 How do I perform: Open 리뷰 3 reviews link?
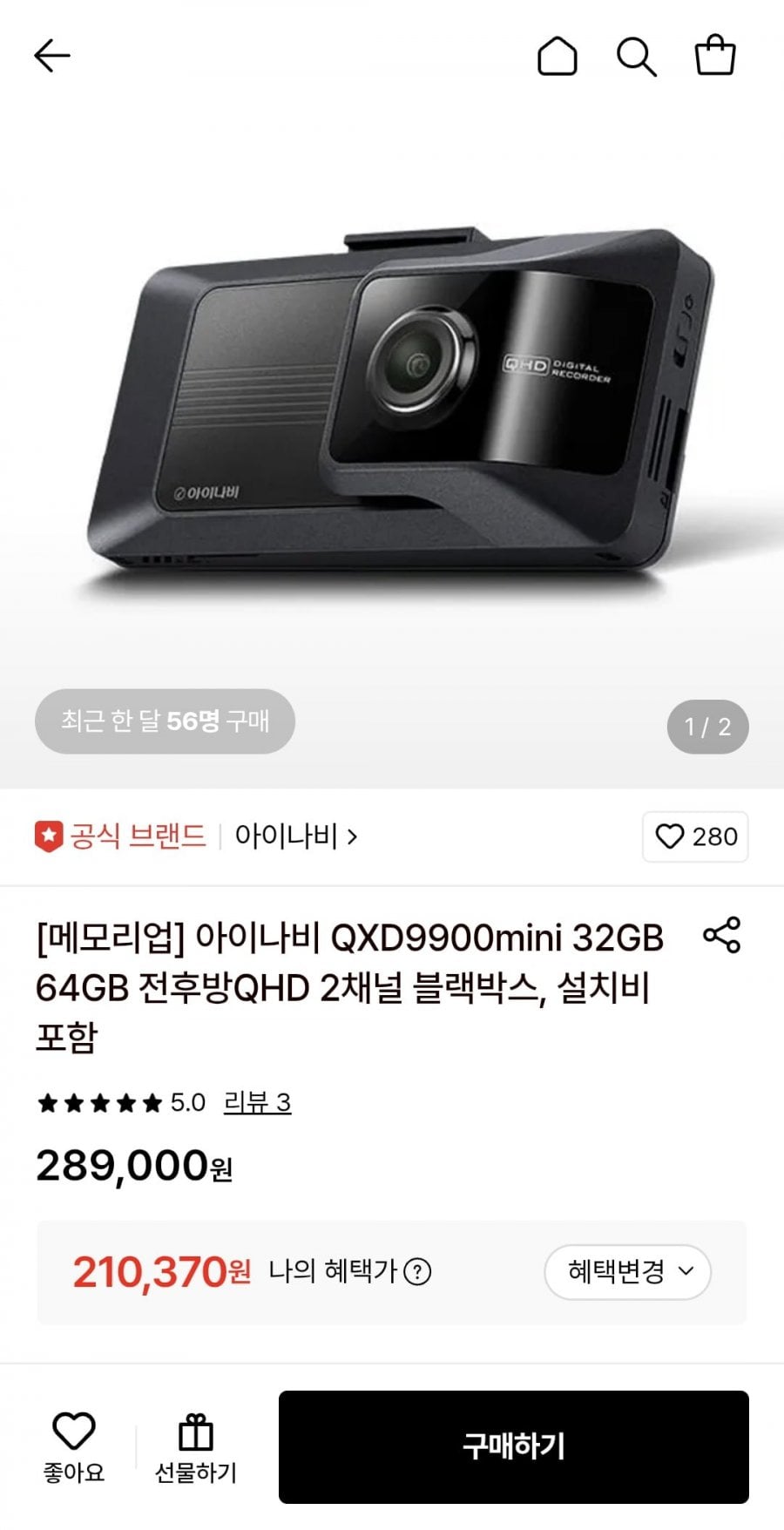pos(257,1102)
